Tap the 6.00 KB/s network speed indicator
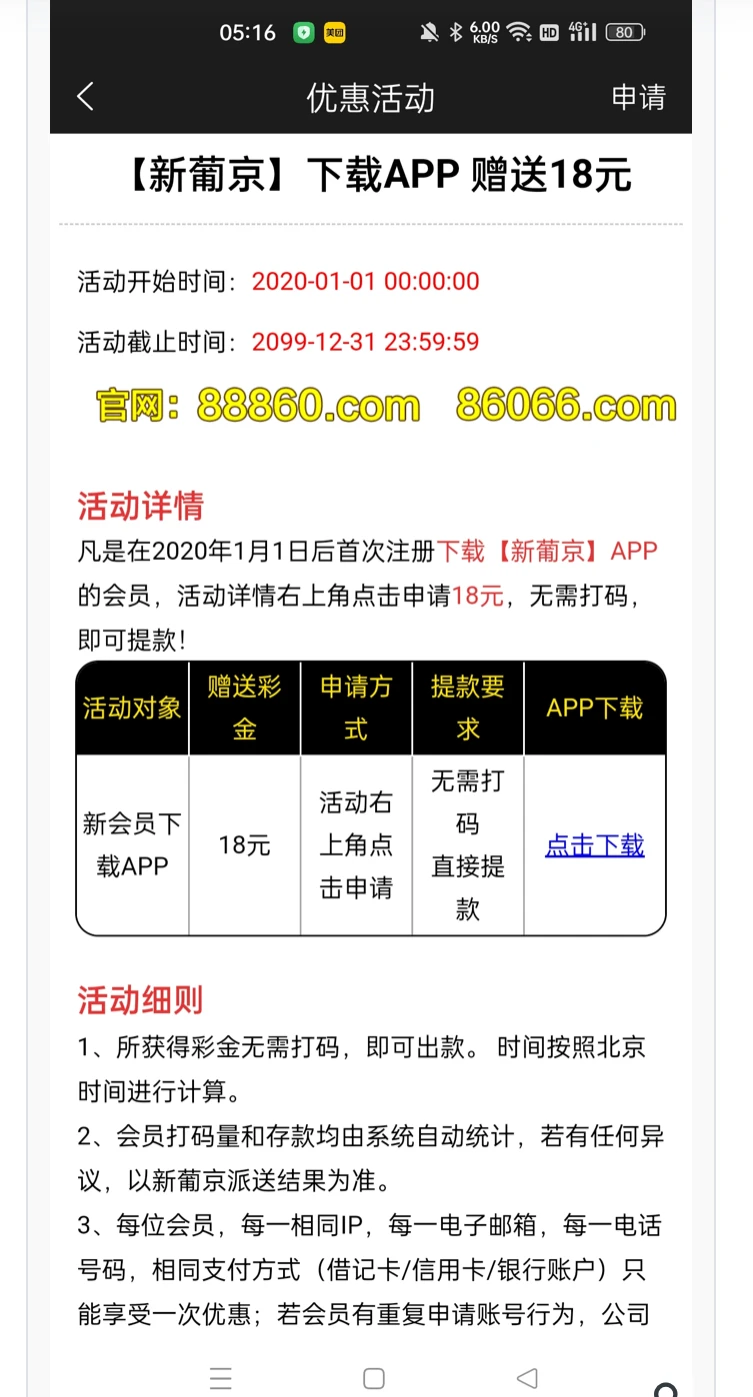This screenshot has width=753, height=1397. pos(484,31)
